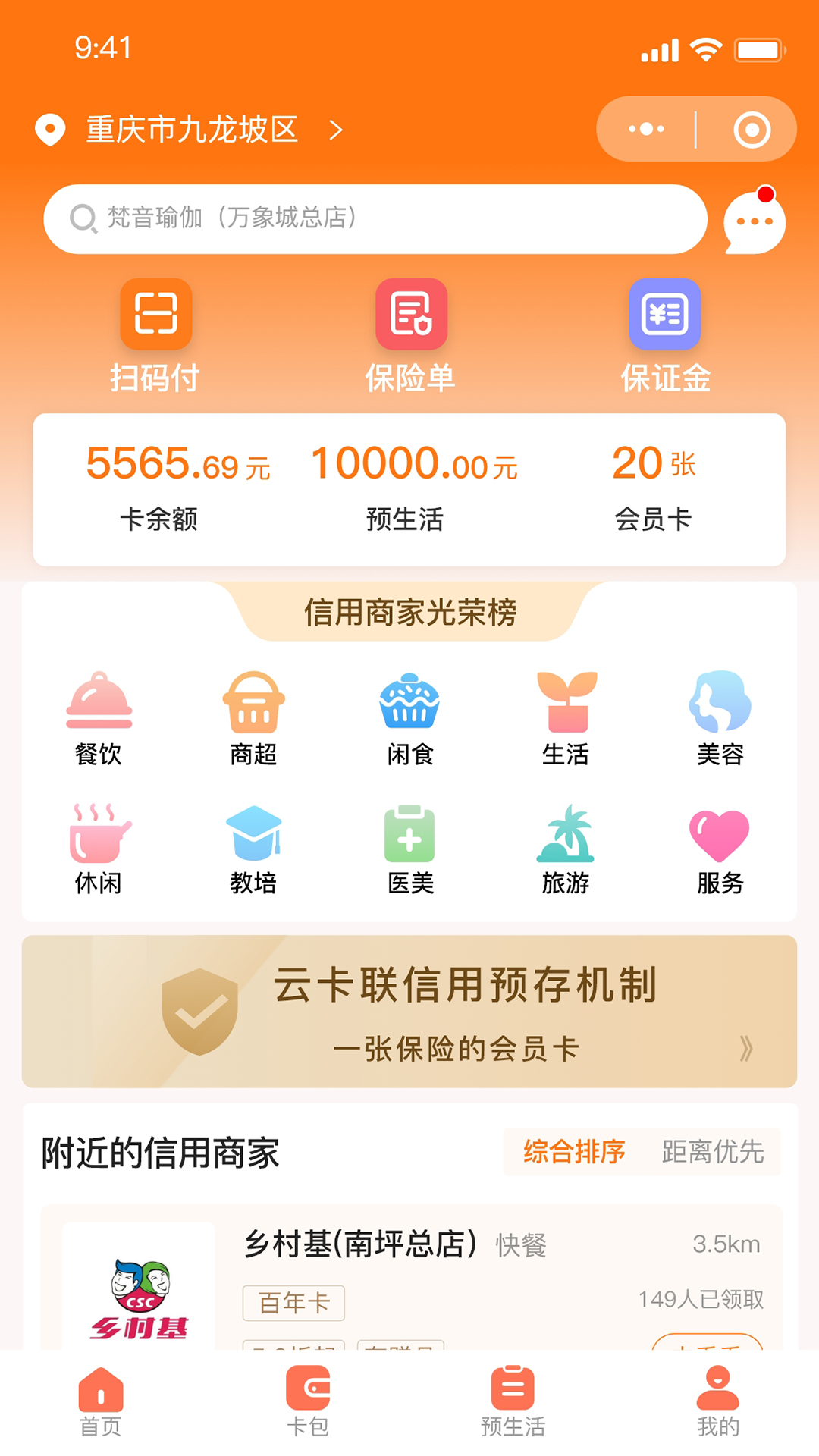Open 保证金 deposit
Image resolution: width=819 pixels, height=1456 pixels.
coord(665,334)
